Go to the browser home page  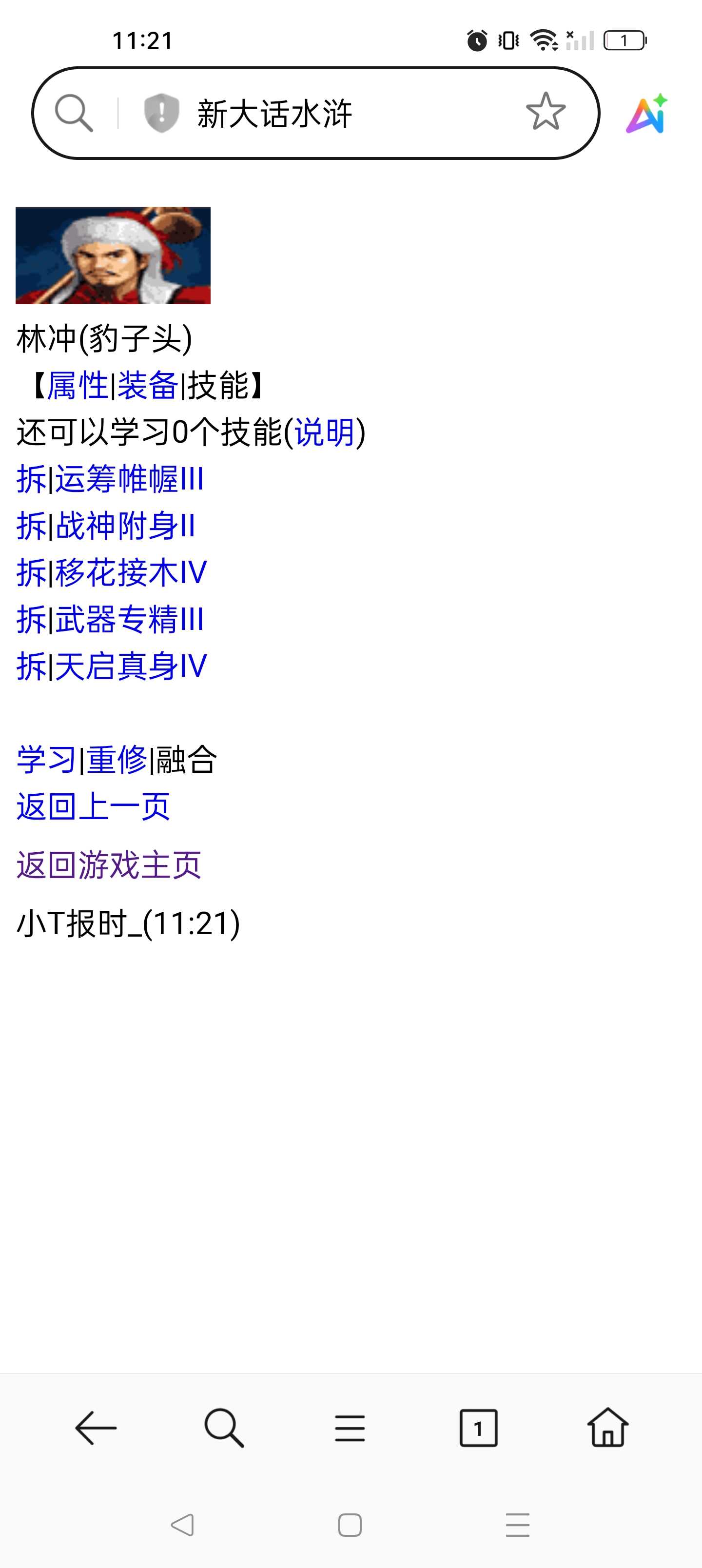click(607, 1428)
